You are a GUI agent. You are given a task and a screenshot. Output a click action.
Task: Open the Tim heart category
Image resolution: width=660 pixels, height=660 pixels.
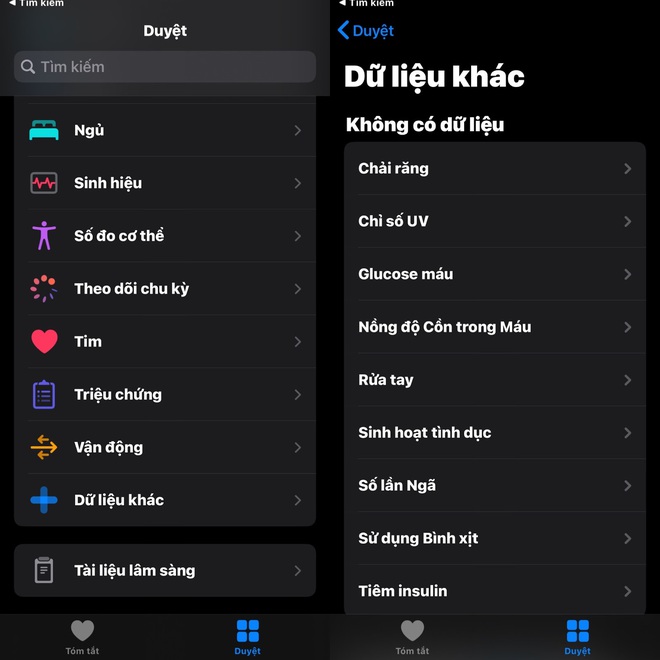pos(165,342)
